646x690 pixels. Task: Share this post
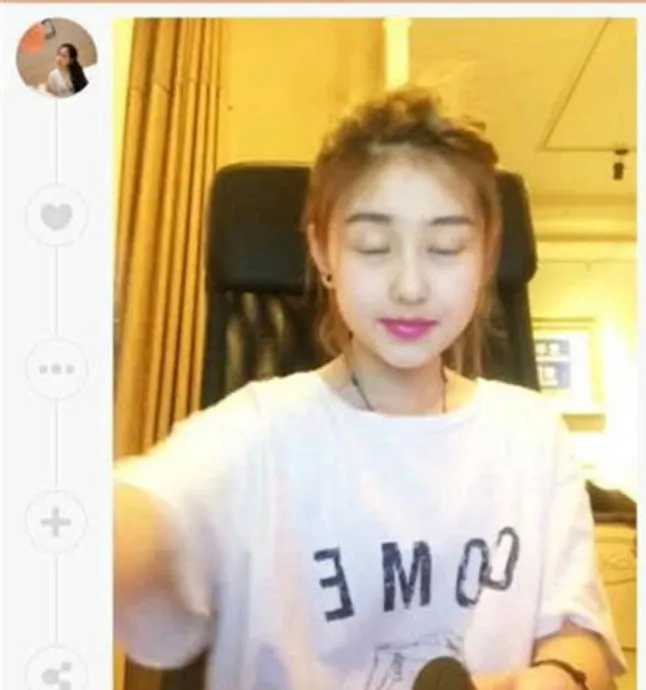pyautogui.click(x=56, y=668)
